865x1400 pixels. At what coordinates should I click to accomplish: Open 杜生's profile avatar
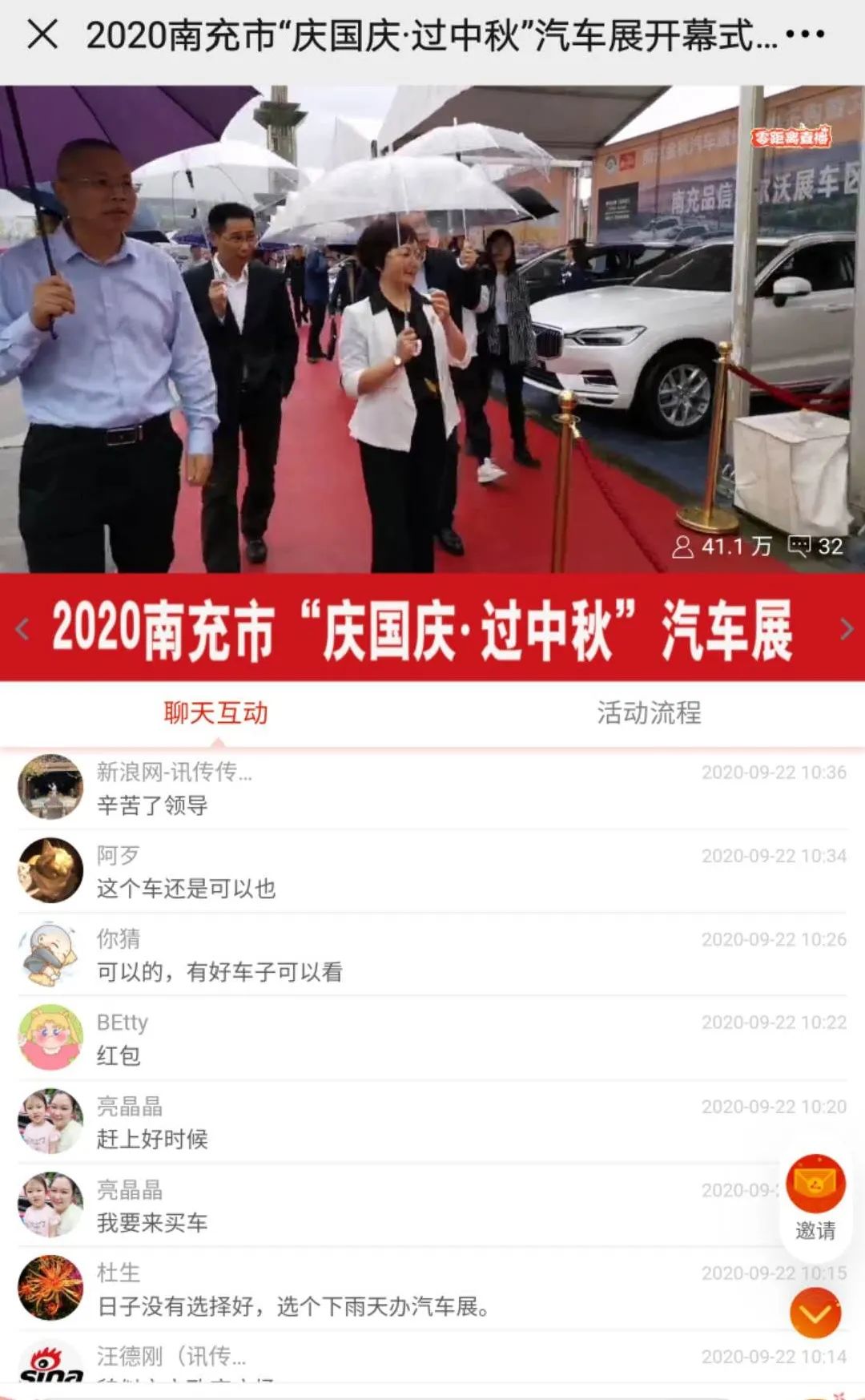coord(50,1287)
